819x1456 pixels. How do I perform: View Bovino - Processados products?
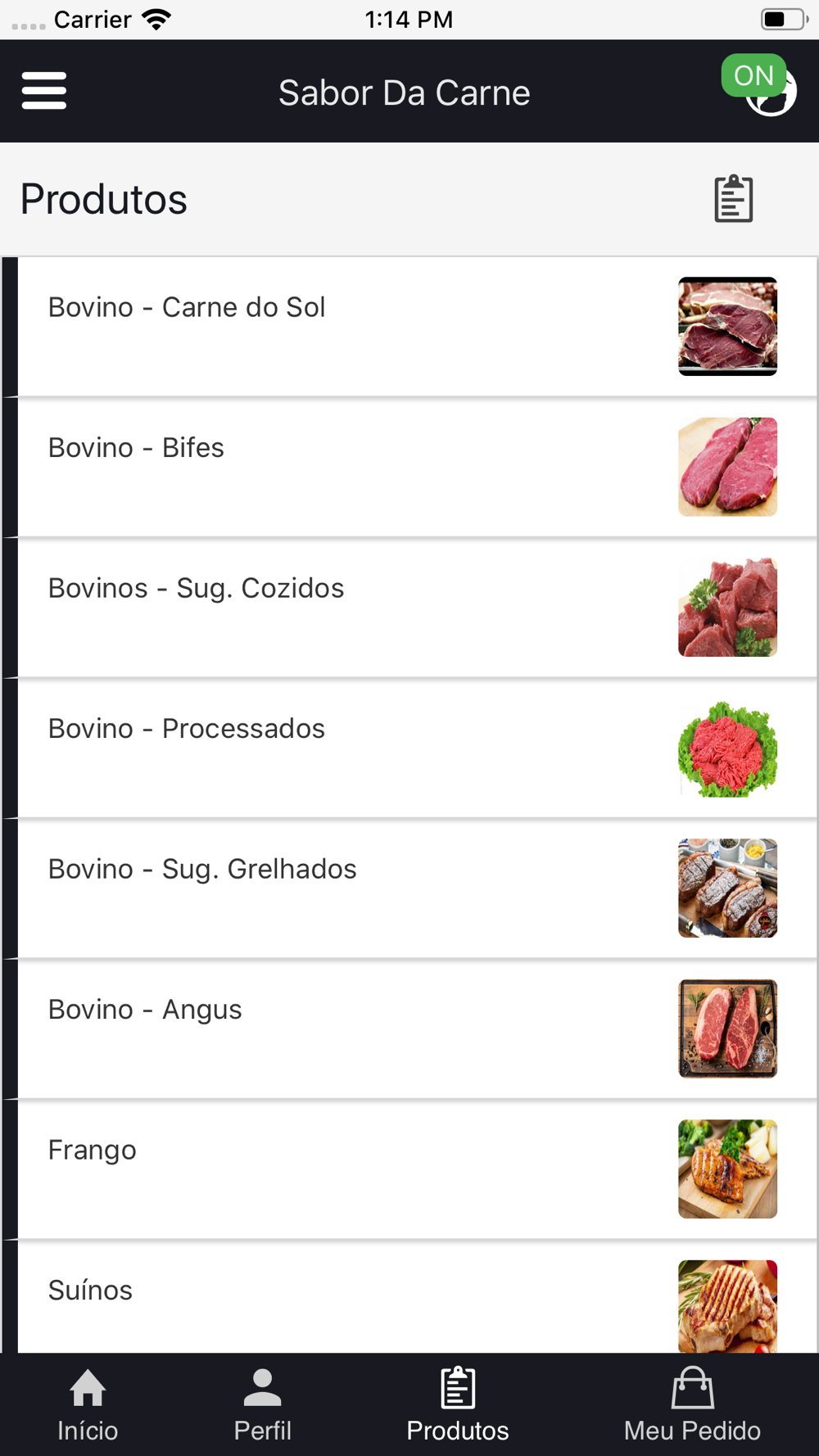(418, 748)
